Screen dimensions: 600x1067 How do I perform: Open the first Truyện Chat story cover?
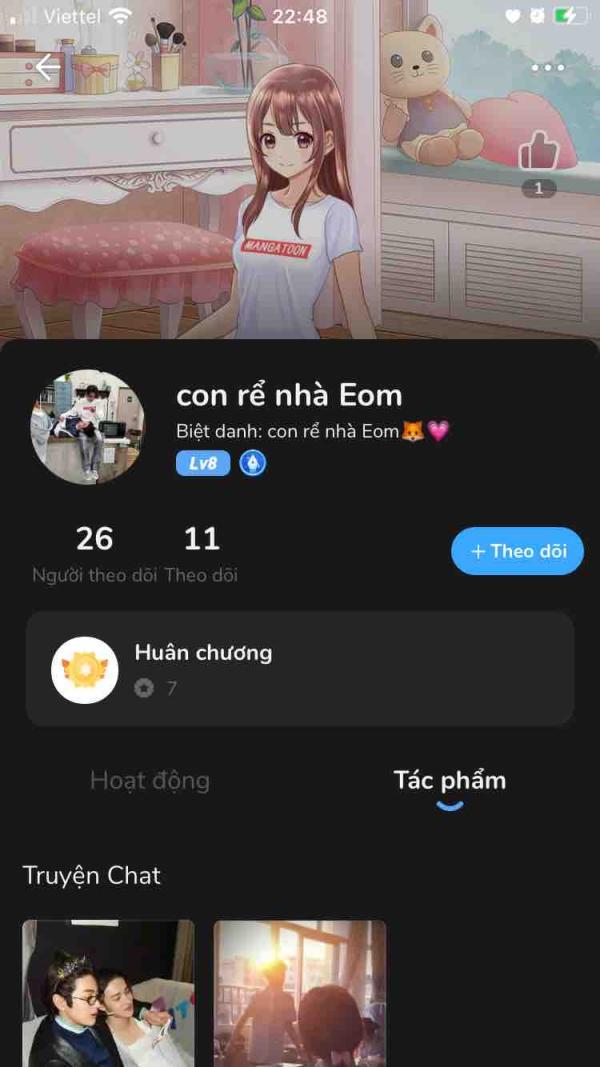(x=108, y=993)
